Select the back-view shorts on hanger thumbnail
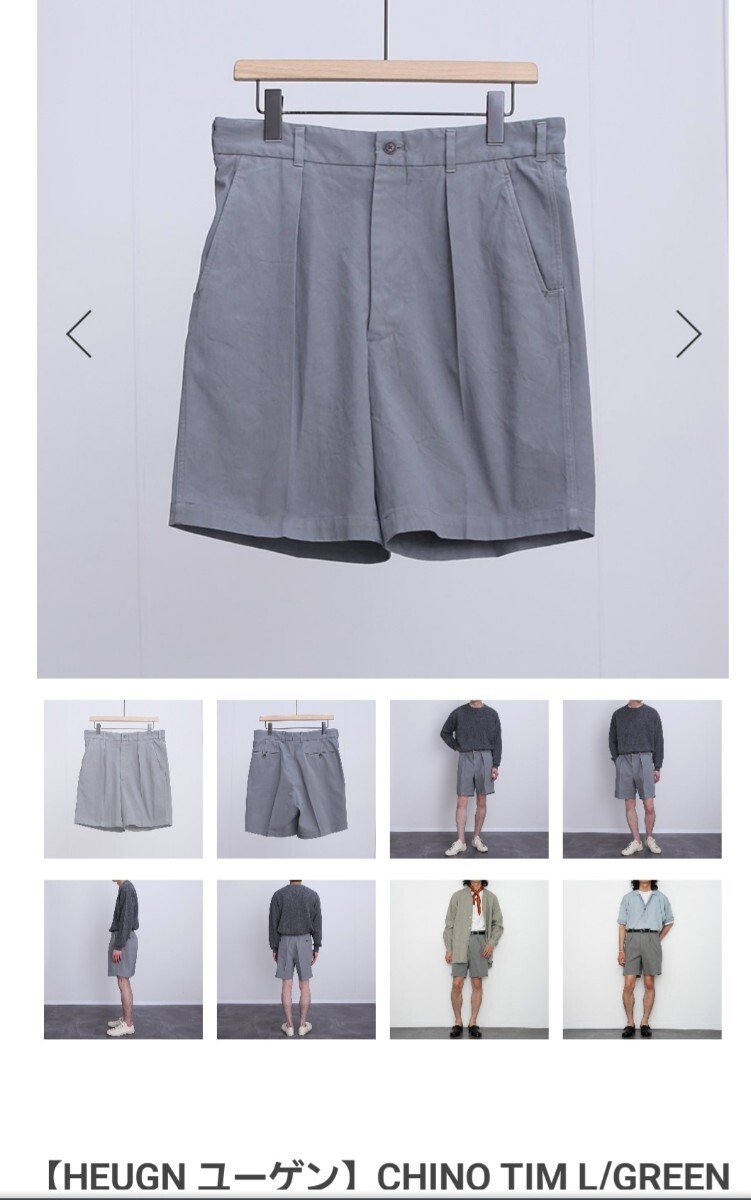Image resolution: width=751 pixels, height=1200 pixels. coord(296,779)
